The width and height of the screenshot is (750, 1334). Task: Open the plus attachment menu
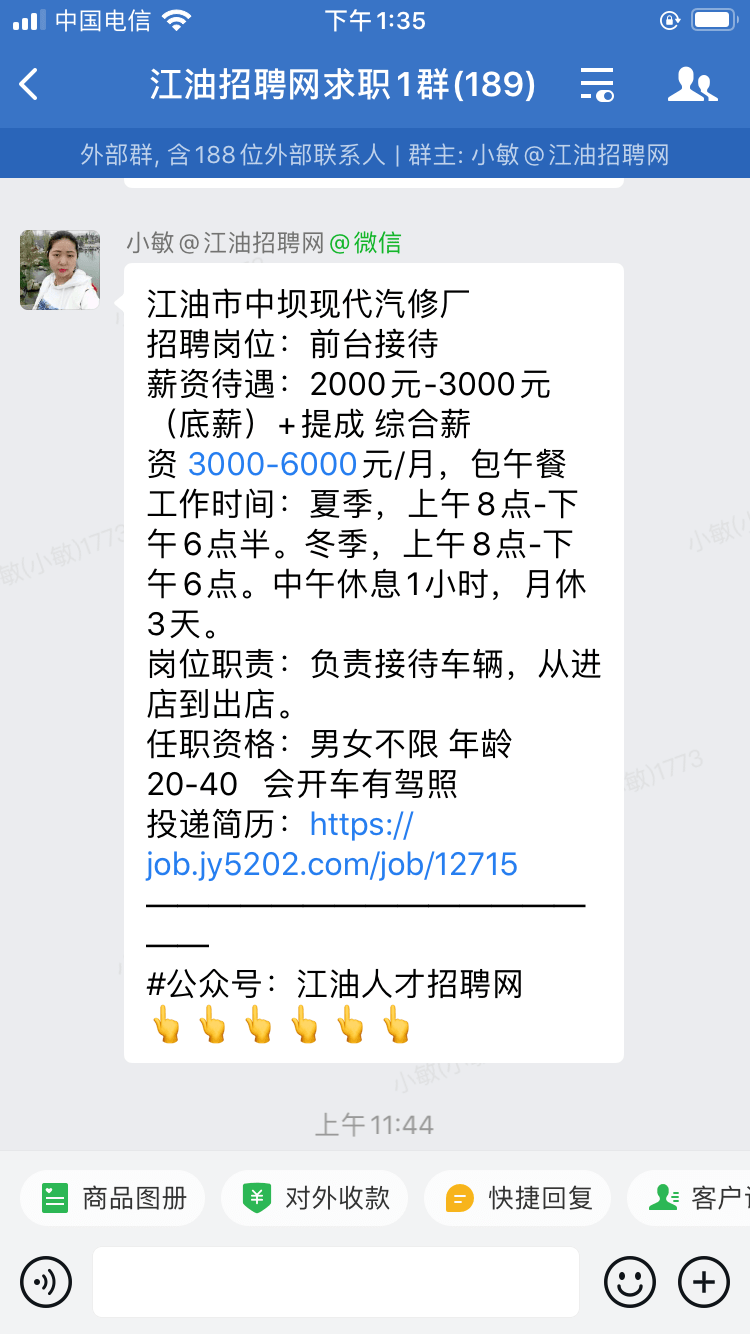coord(704,1282)
